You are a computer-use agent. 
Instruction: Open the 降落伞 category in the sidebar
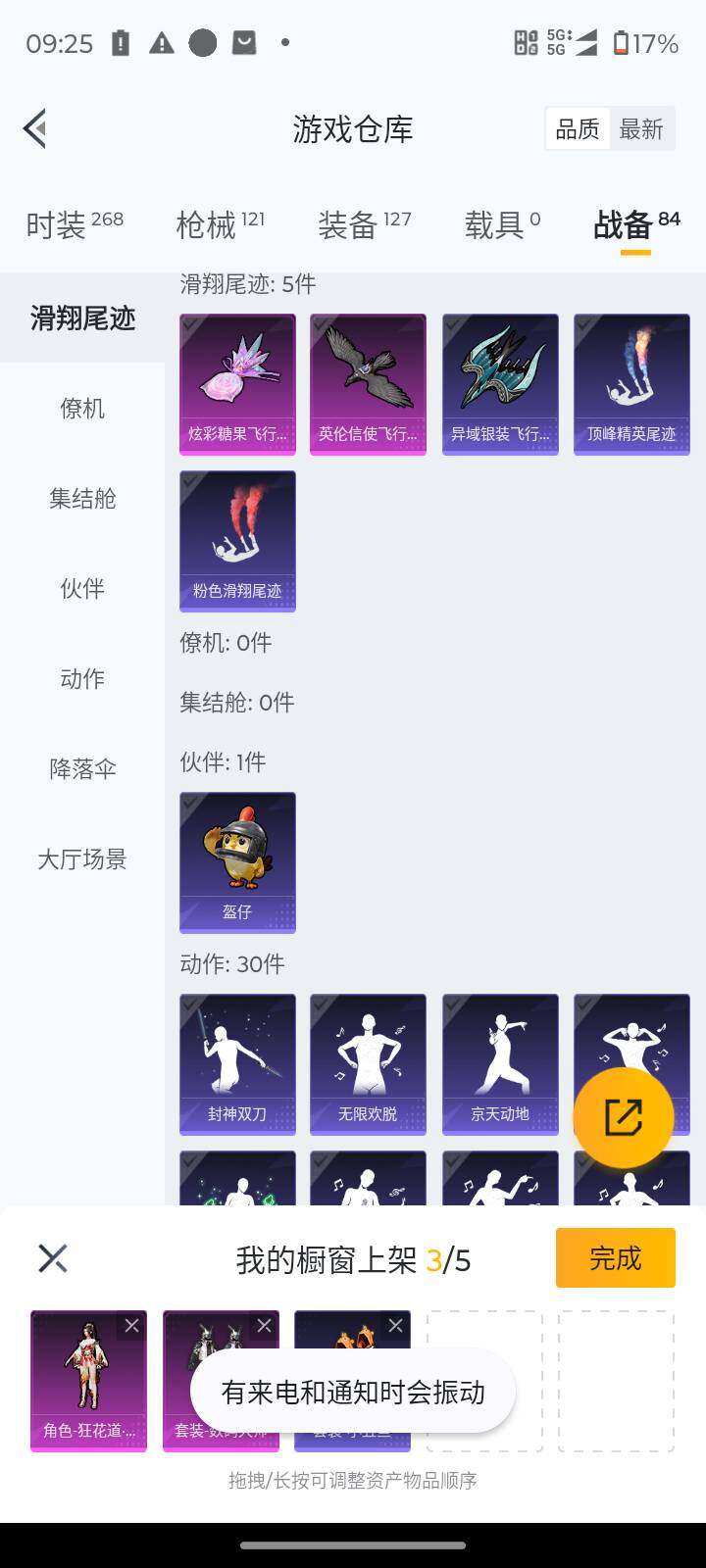click(x=80, y=769)
